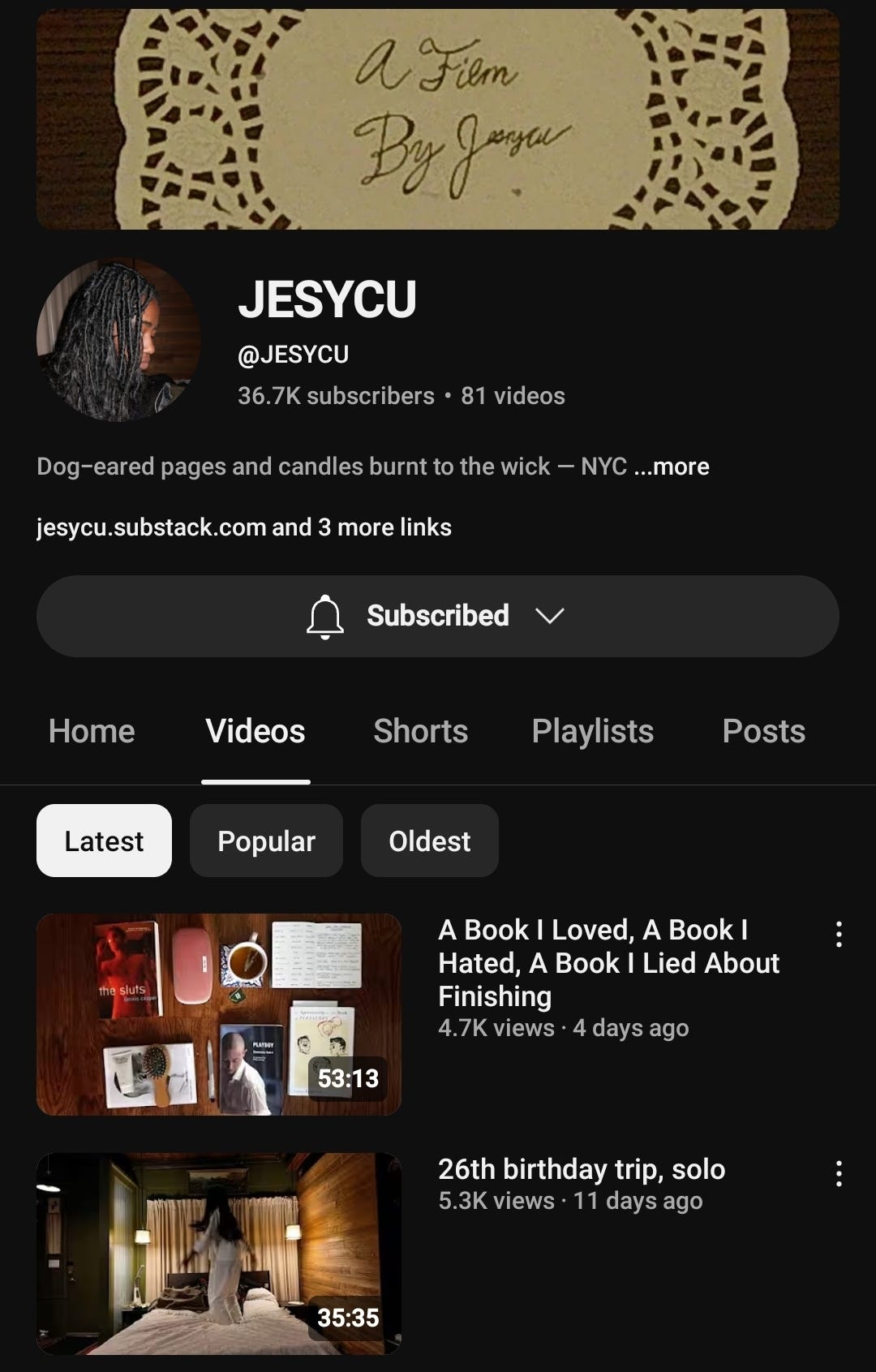Open the Subscribed notification options dropdown
This screenshot has height=1372, width=876.
(x=437, y=616)
